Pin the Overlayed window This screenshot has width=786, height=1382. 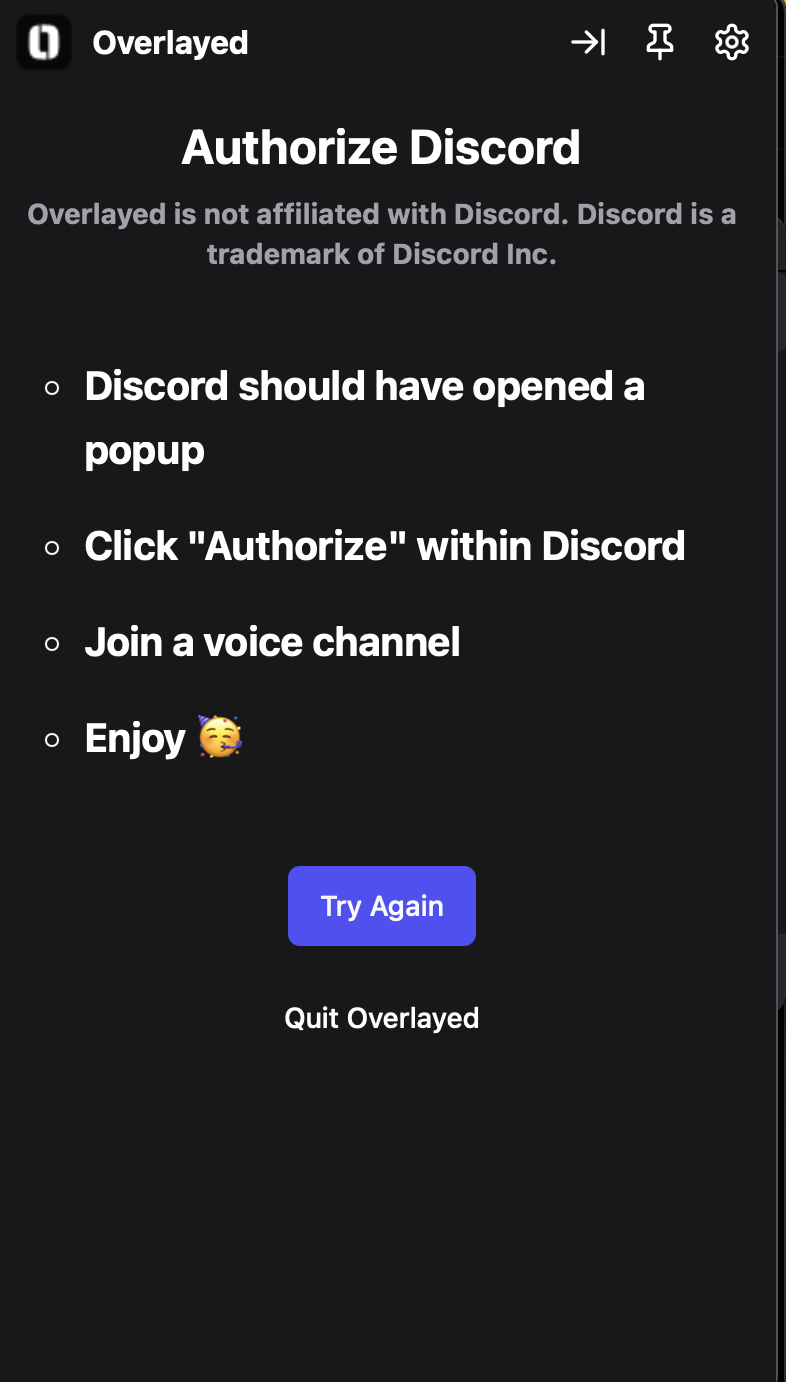click(x=659, y=42)
